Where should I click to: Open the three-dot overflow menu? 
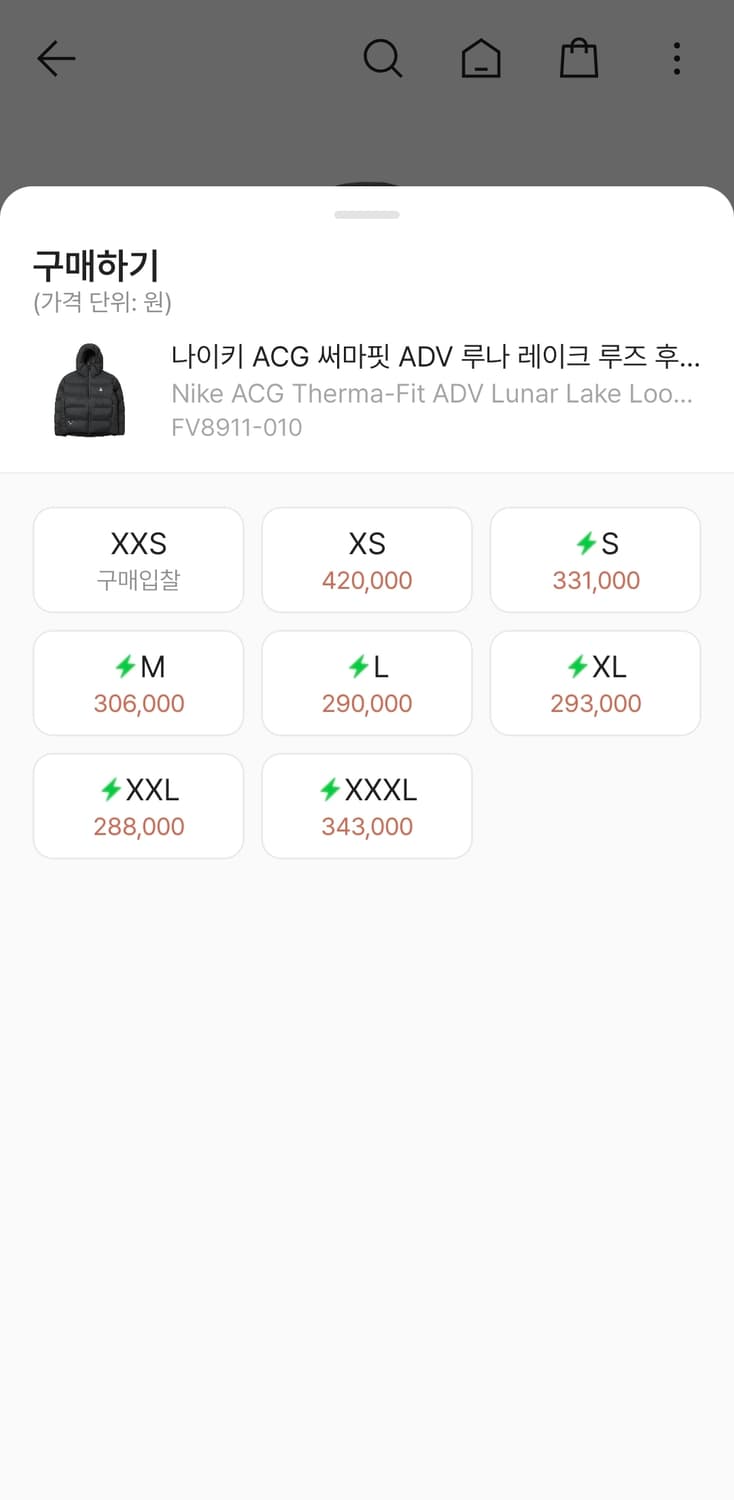[x=677, y=58]
